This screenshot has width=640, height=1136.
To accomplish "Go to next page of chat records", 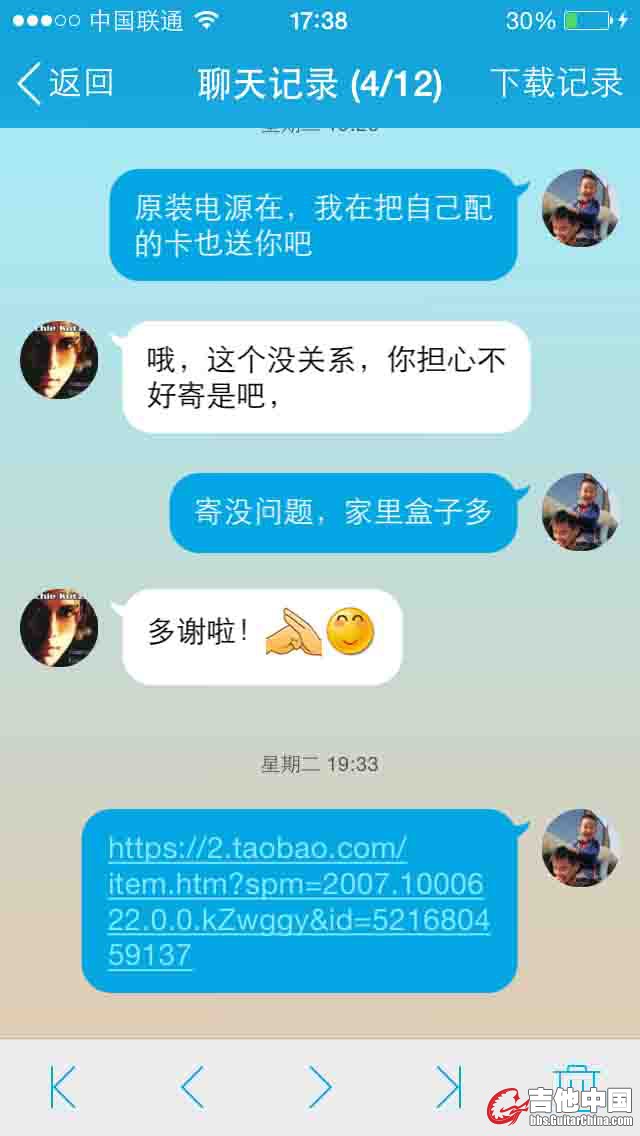I will [320, 1087].
